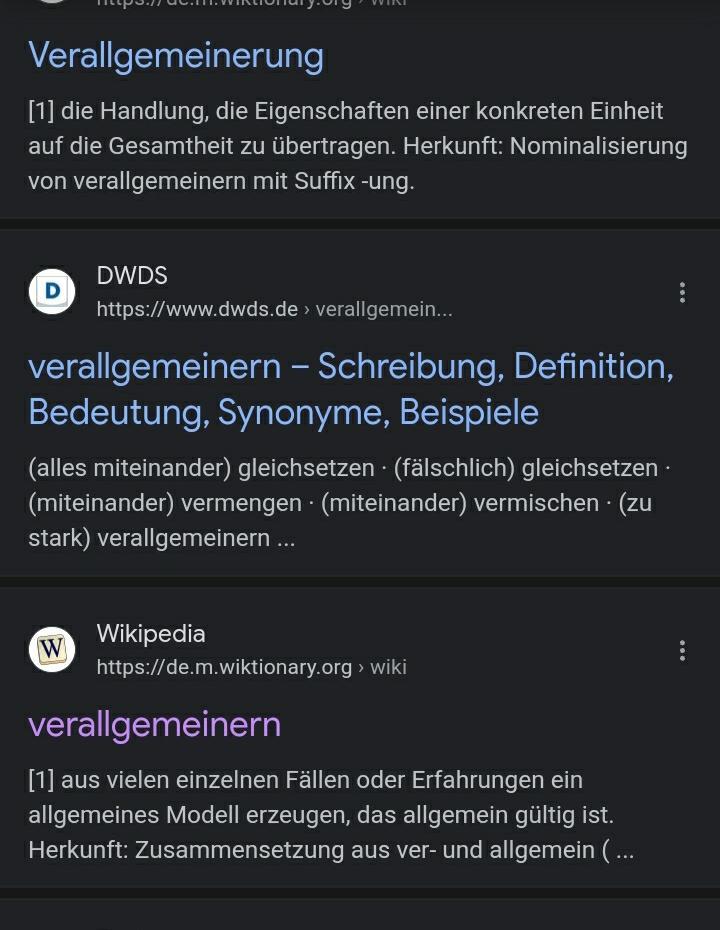
Task: Open the Verallgemeinerung search result
Action: (176, 56)
